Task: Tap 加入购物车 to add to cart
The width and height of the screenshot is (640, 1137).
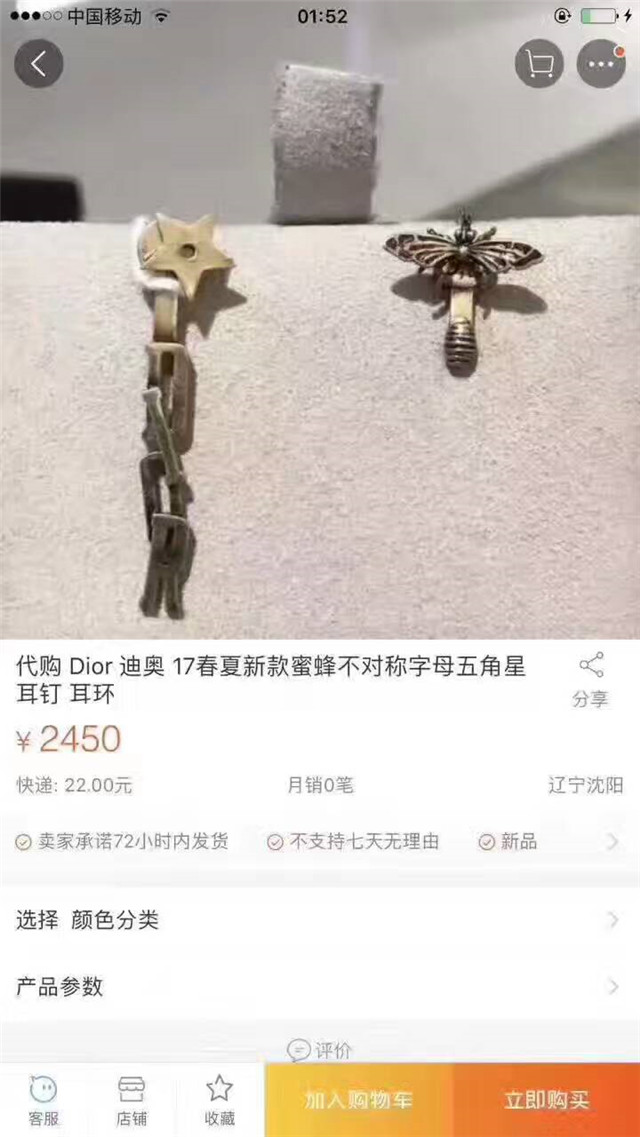Action: coord(358,1101)
